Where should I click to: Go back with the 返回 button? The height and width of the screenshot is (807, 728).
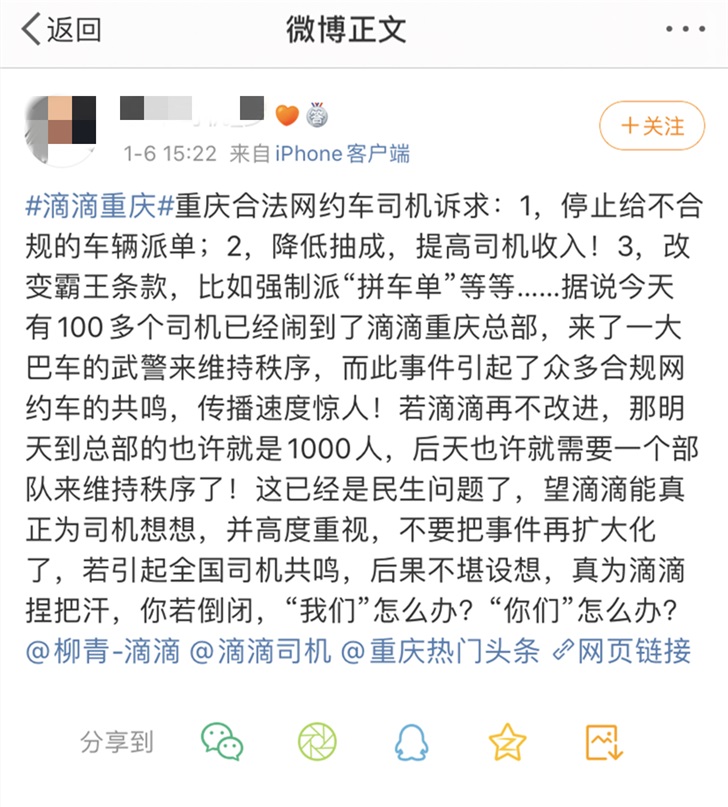click(x=62, y=30)
